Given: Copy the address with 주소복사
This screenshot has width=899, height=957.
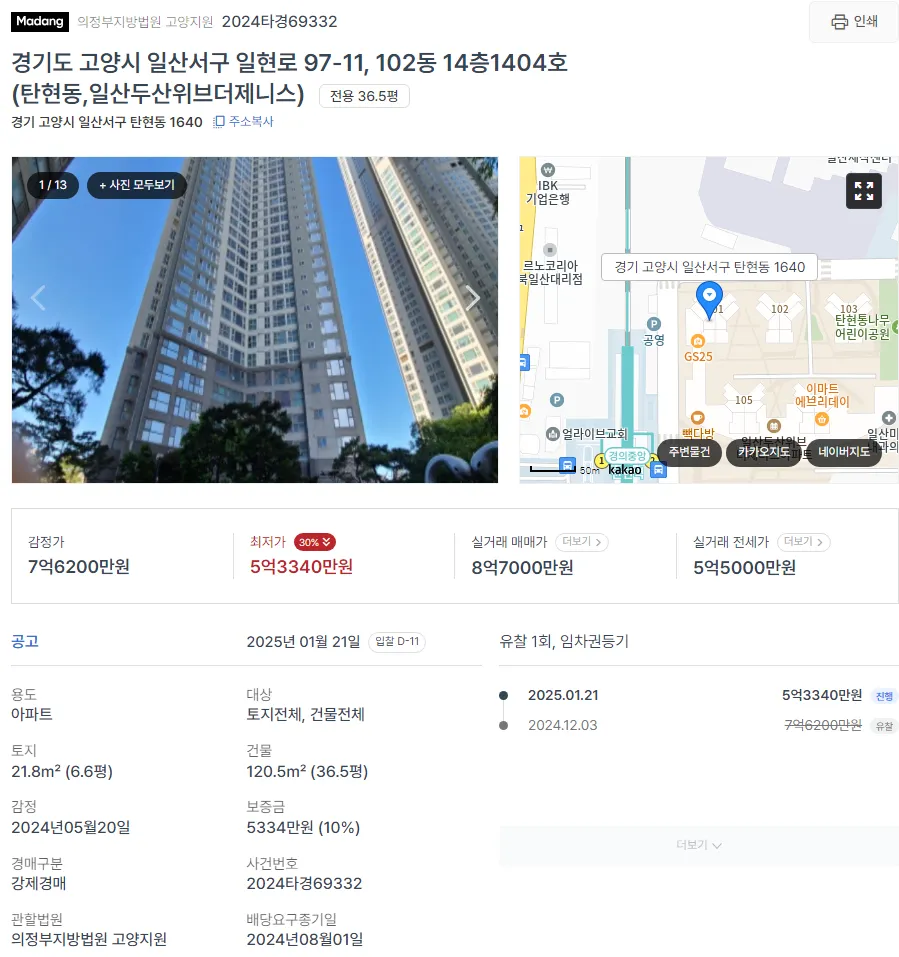Looking at the screenshot, I should (x=243, y=122).
